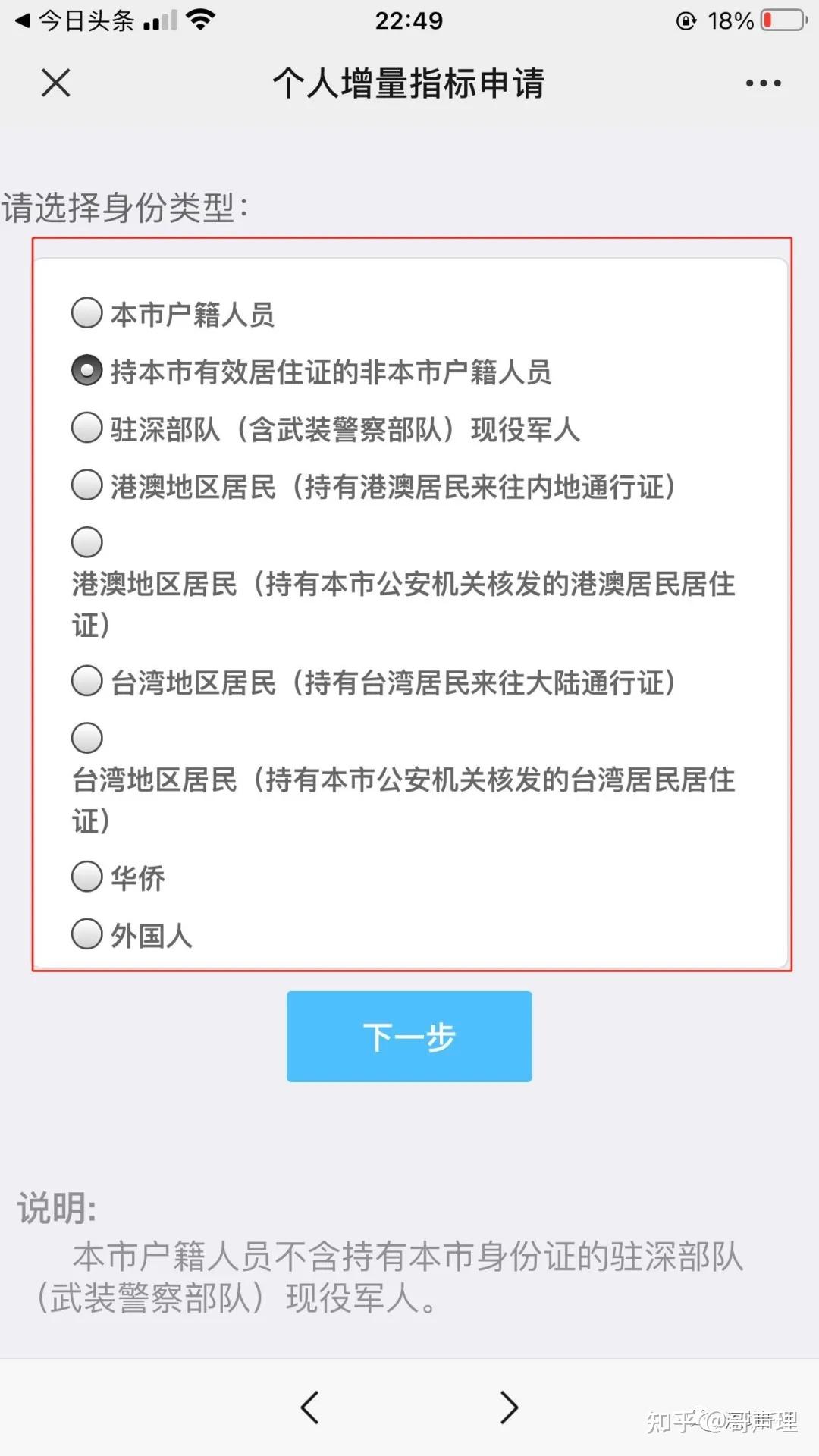Go forward with the browser forward arrow
Image resolution: width=819 pixels, height=1456 pixels.
(510, 1407)
